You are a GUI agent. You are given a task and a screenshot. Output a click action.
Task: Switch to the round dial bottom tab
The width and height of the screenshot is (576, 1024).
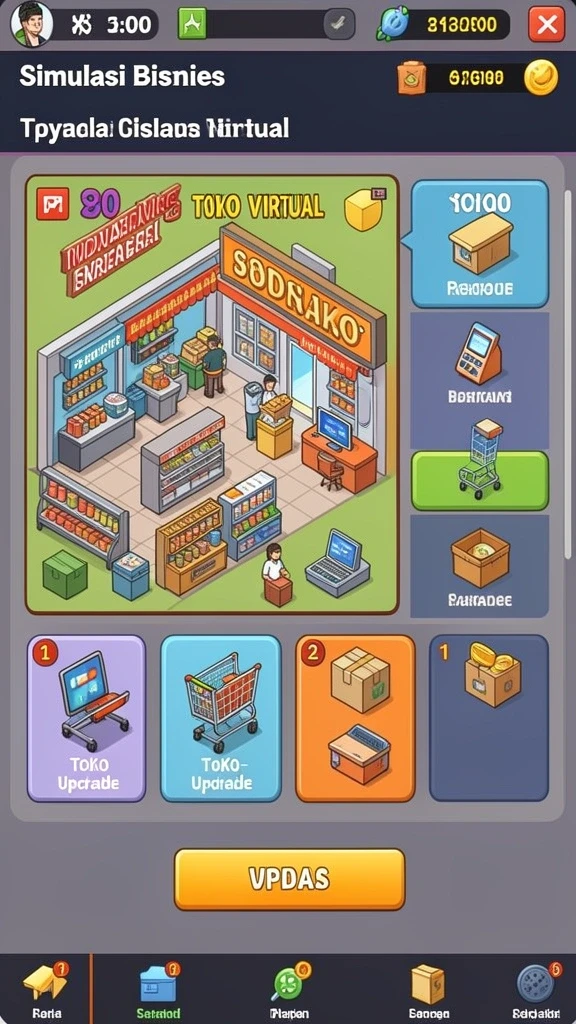535,989
